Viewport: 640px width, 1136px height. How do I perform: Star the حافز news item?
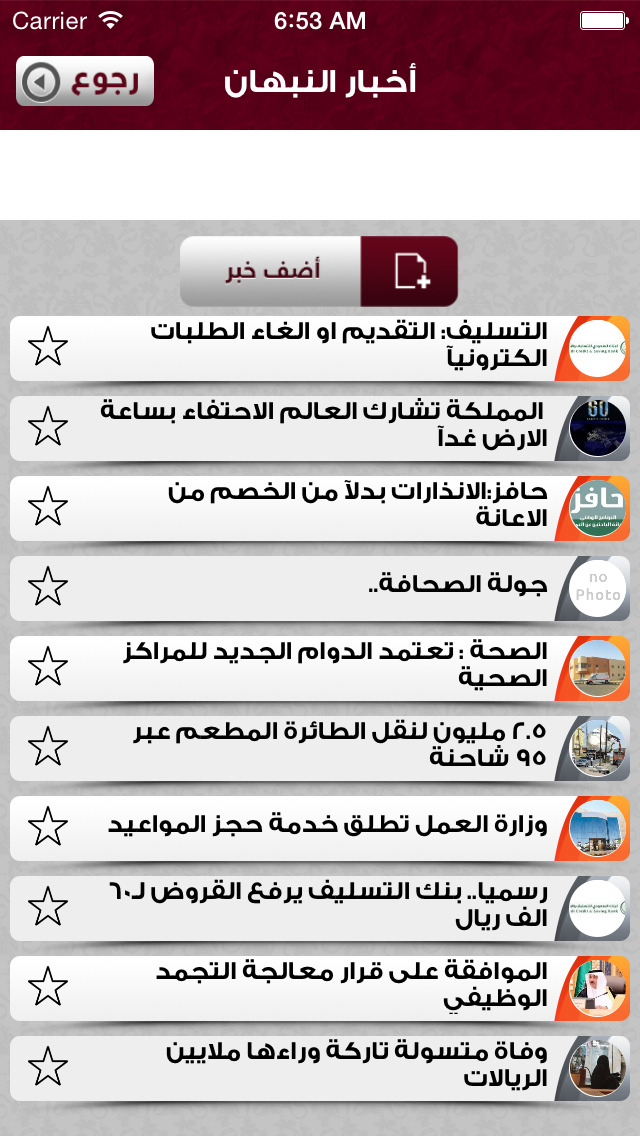pos(48,506)
